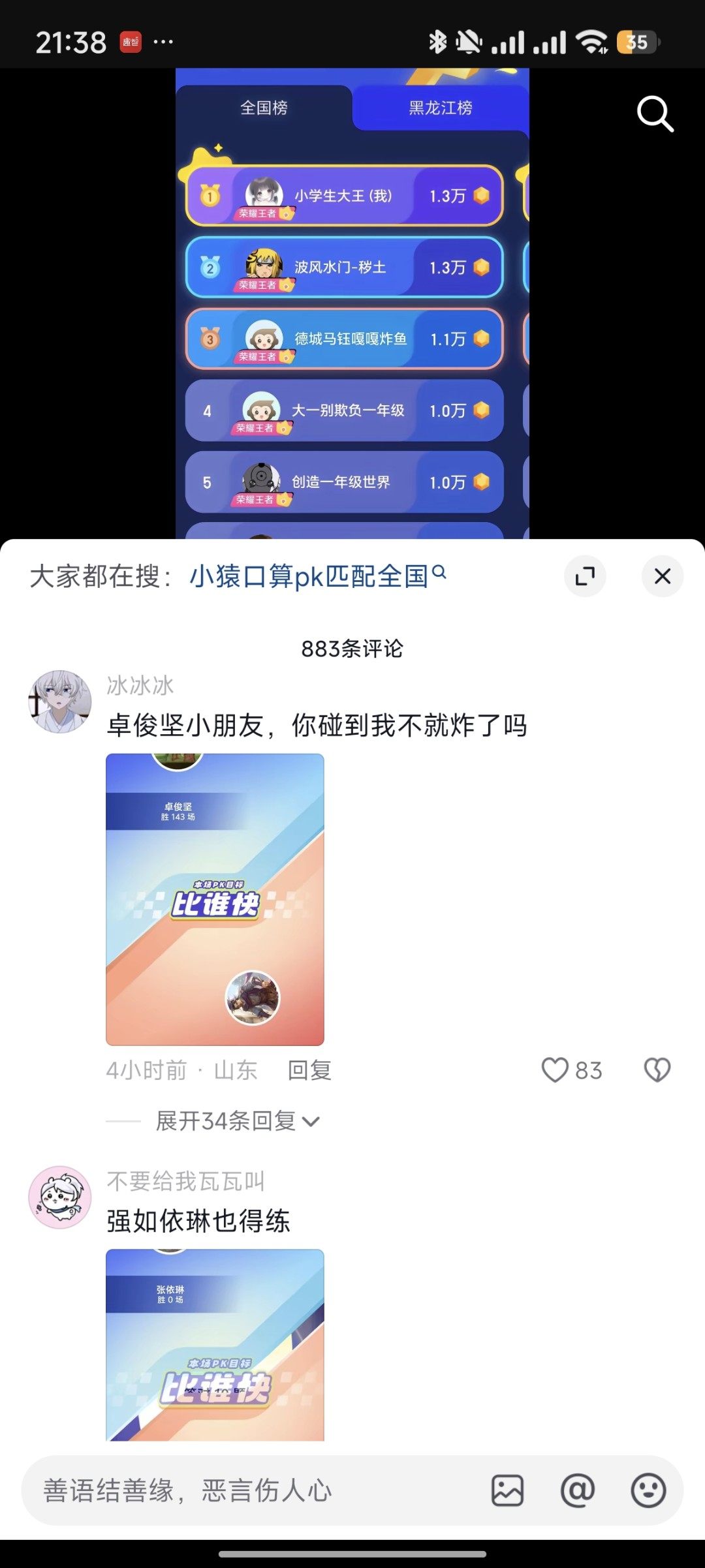Viewport: 705px width, 1568px height.
Task: Tap the suggested search 小猿口算pk匹配全国
Action: point(317,576)
